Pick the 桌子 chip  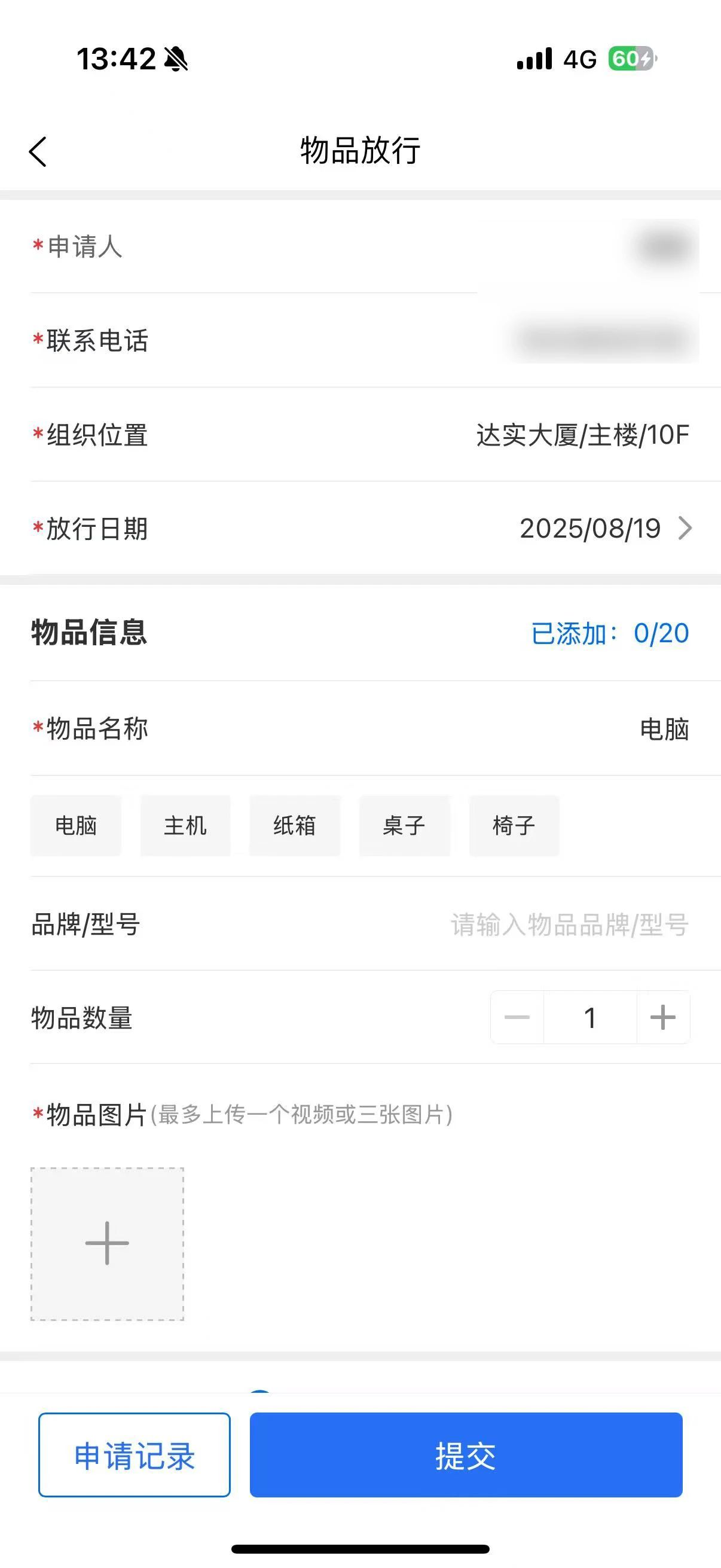pyautogui.click(x=405, y=825)
